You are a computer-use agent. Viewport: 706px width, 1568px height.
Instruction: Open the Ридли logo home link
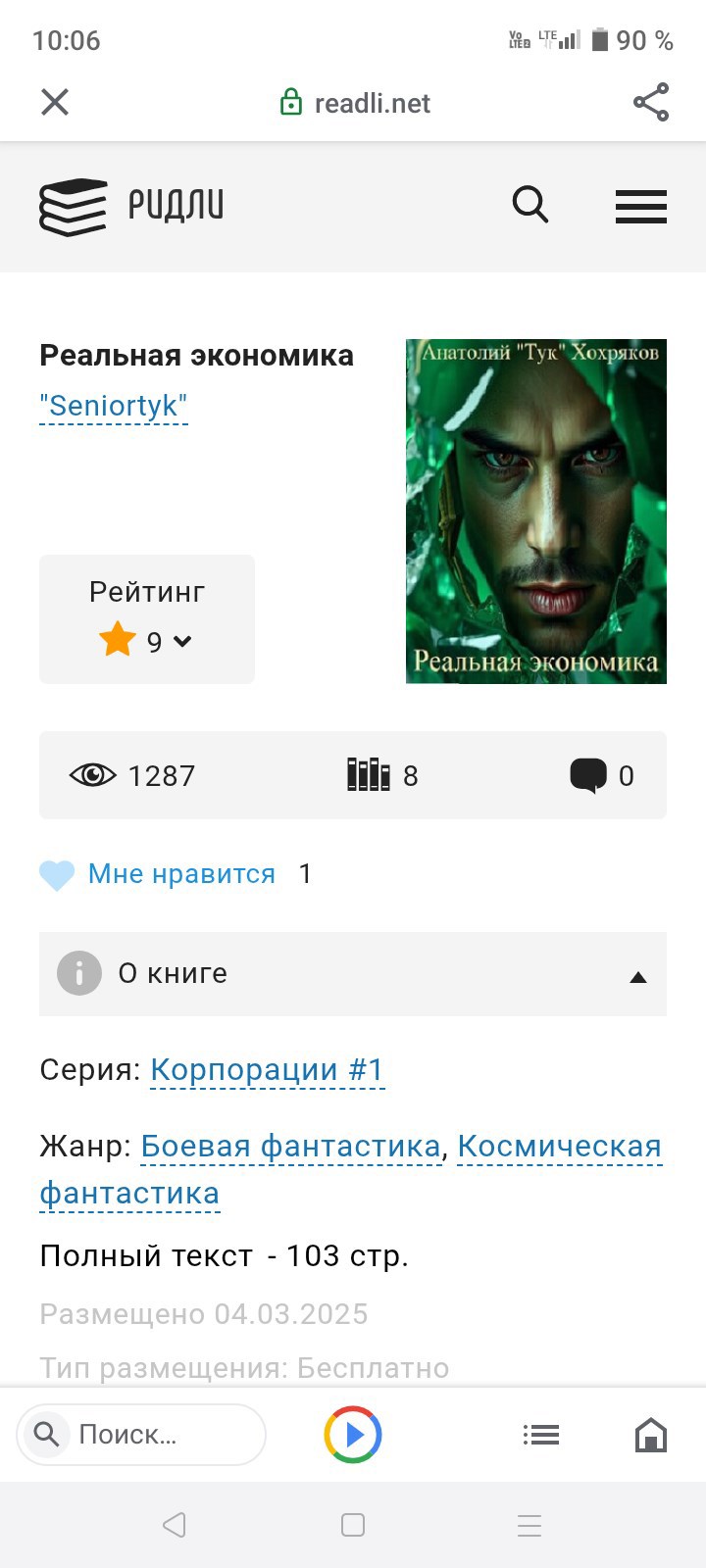click(131, 206)
